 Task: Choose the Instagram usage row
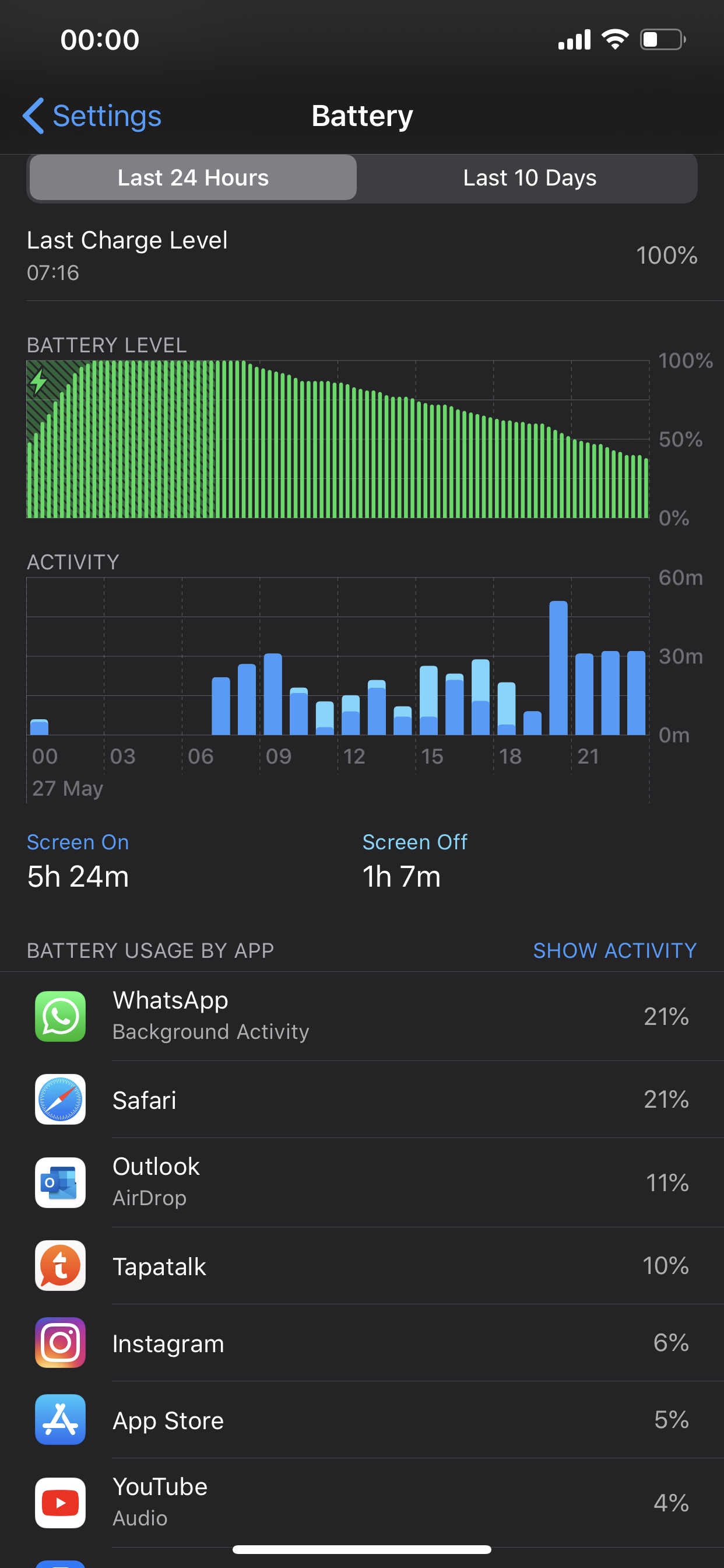(361, 1343)
